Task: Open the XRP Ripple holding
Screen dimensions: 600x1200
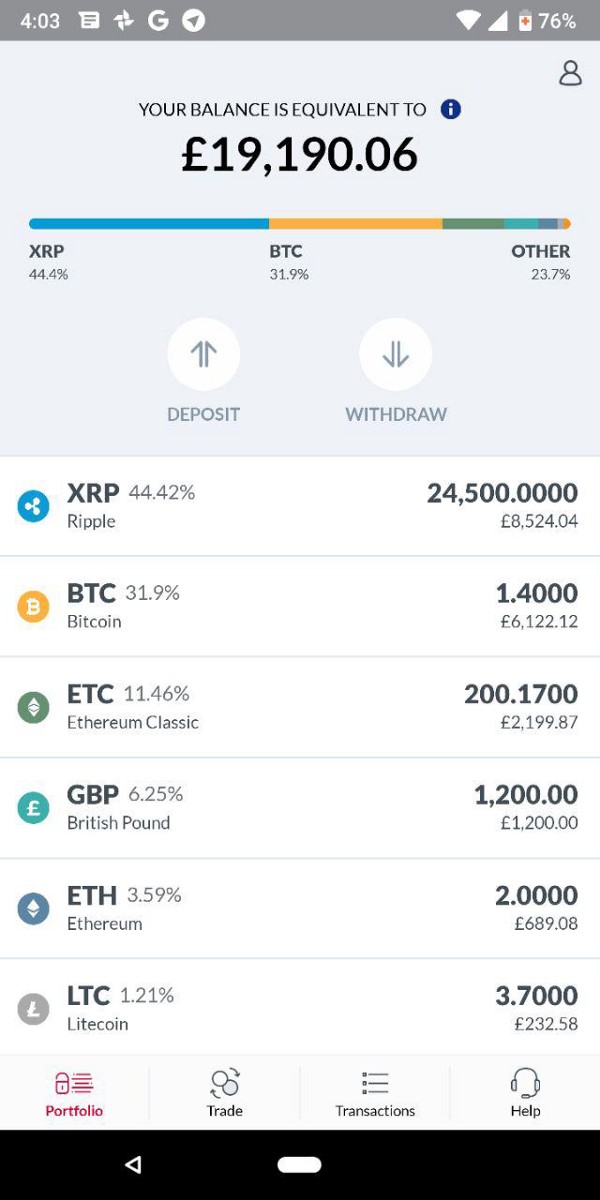Action: tap(300, 506)
